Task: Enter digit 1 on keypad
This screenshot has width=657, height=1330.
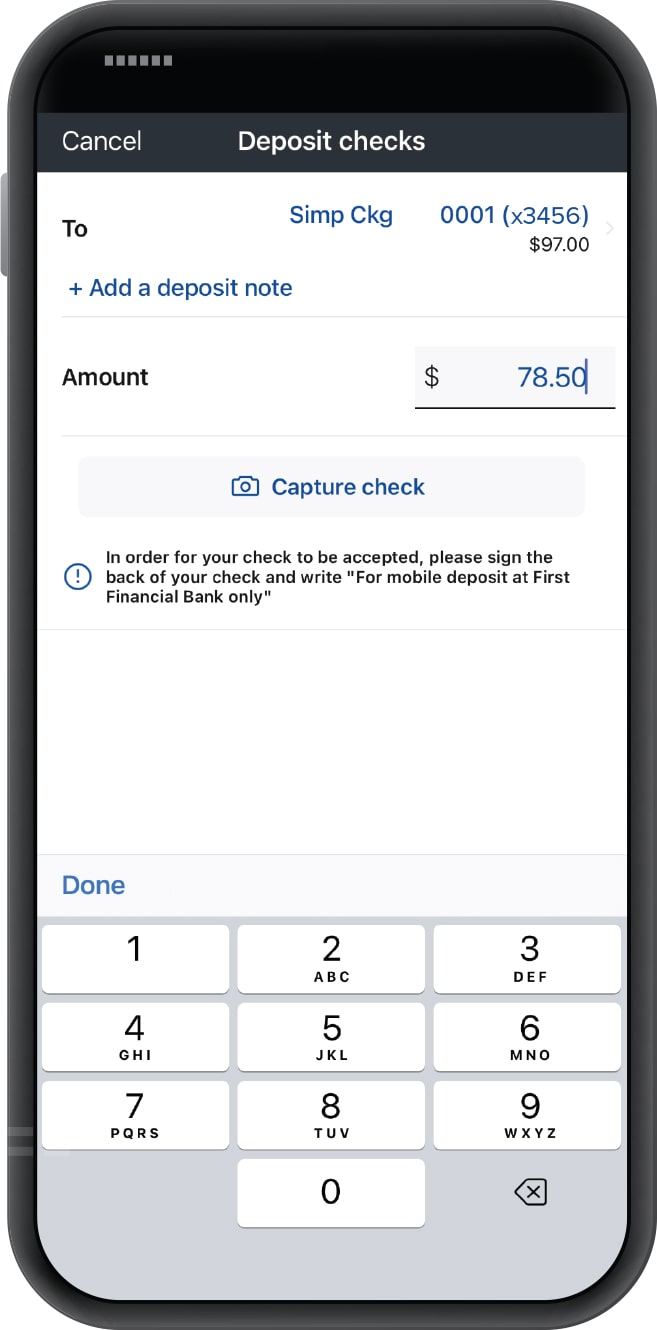Action: (x=135, y=958)
